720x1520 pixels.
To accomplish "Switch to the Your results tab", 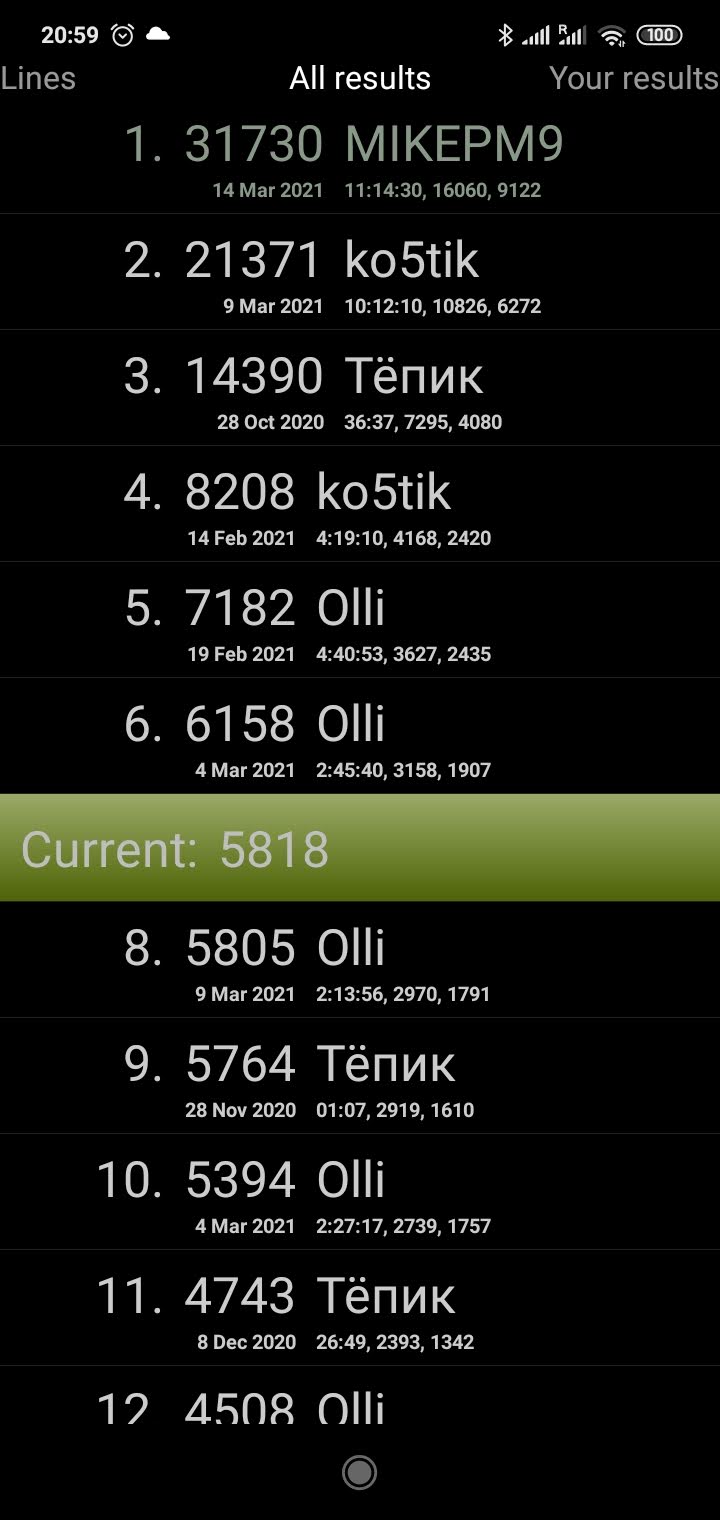I will 634,78.
